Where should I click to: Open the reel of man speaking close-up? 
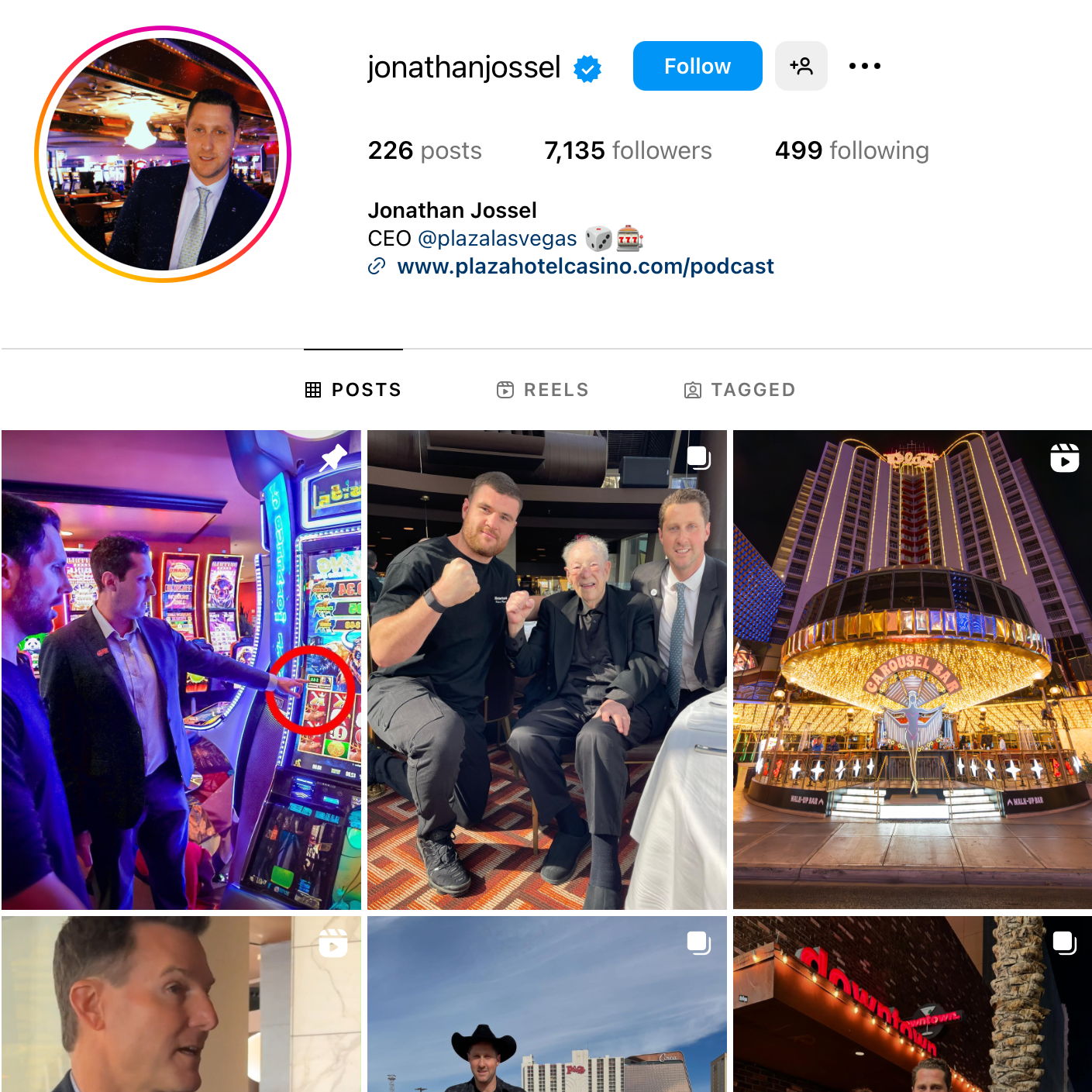(181, 1004)
